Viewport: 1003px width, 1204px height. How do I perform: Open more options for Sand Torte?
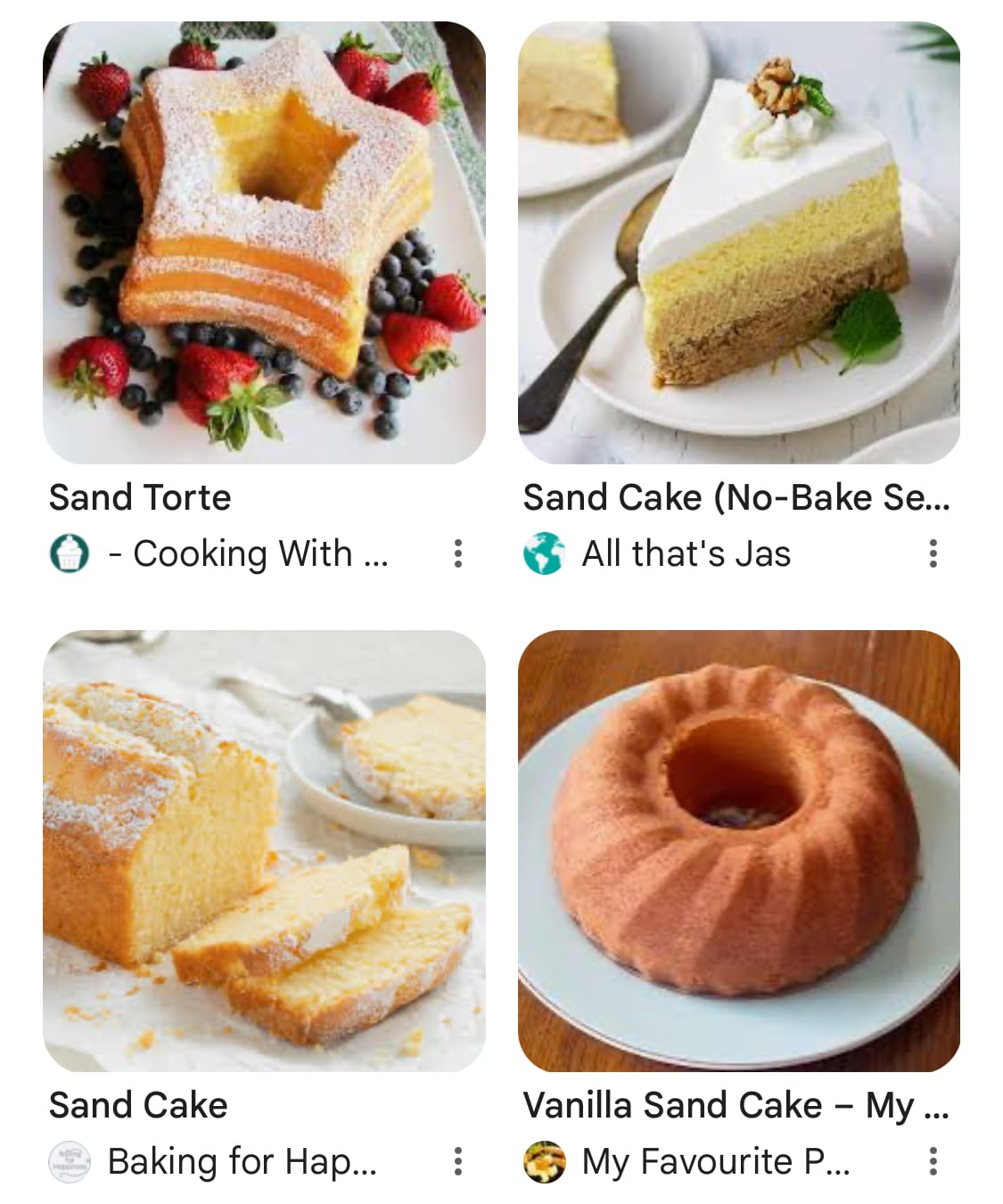coord(457,553)
